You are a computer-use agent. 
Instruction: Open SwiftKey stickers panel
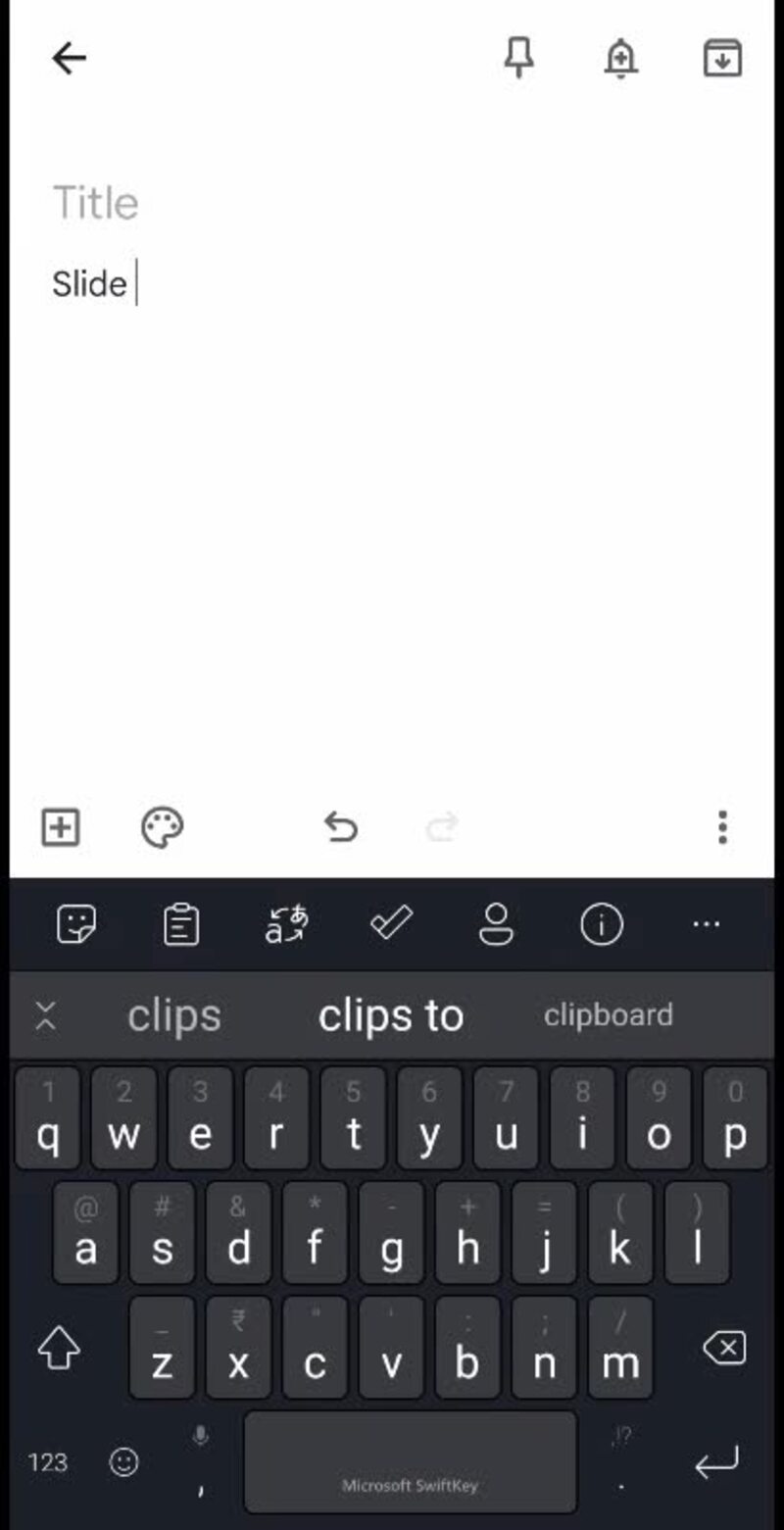pos(76,924)
